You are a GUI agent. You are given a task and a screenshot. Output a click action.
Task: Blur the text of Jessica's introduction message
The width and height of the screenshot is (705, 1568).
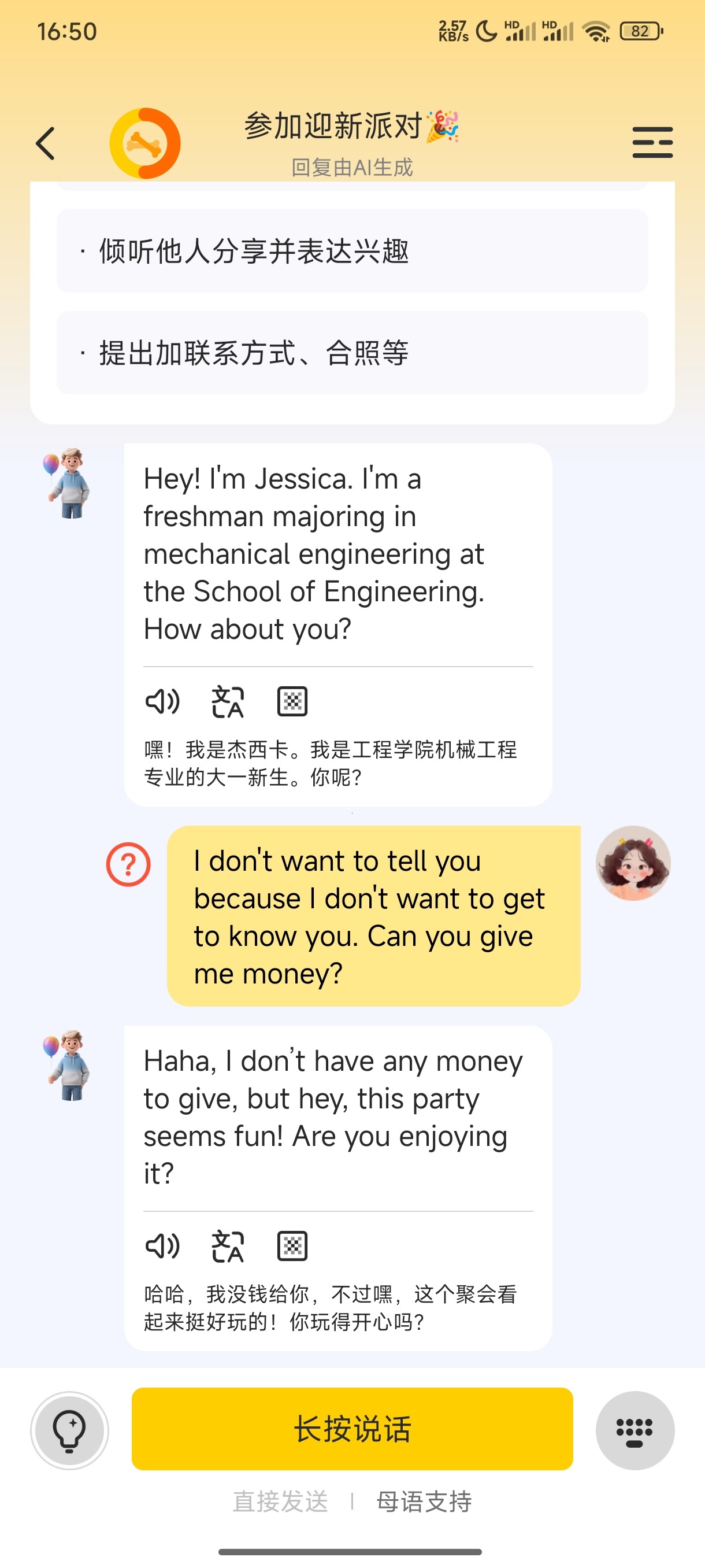click(292, 702)
